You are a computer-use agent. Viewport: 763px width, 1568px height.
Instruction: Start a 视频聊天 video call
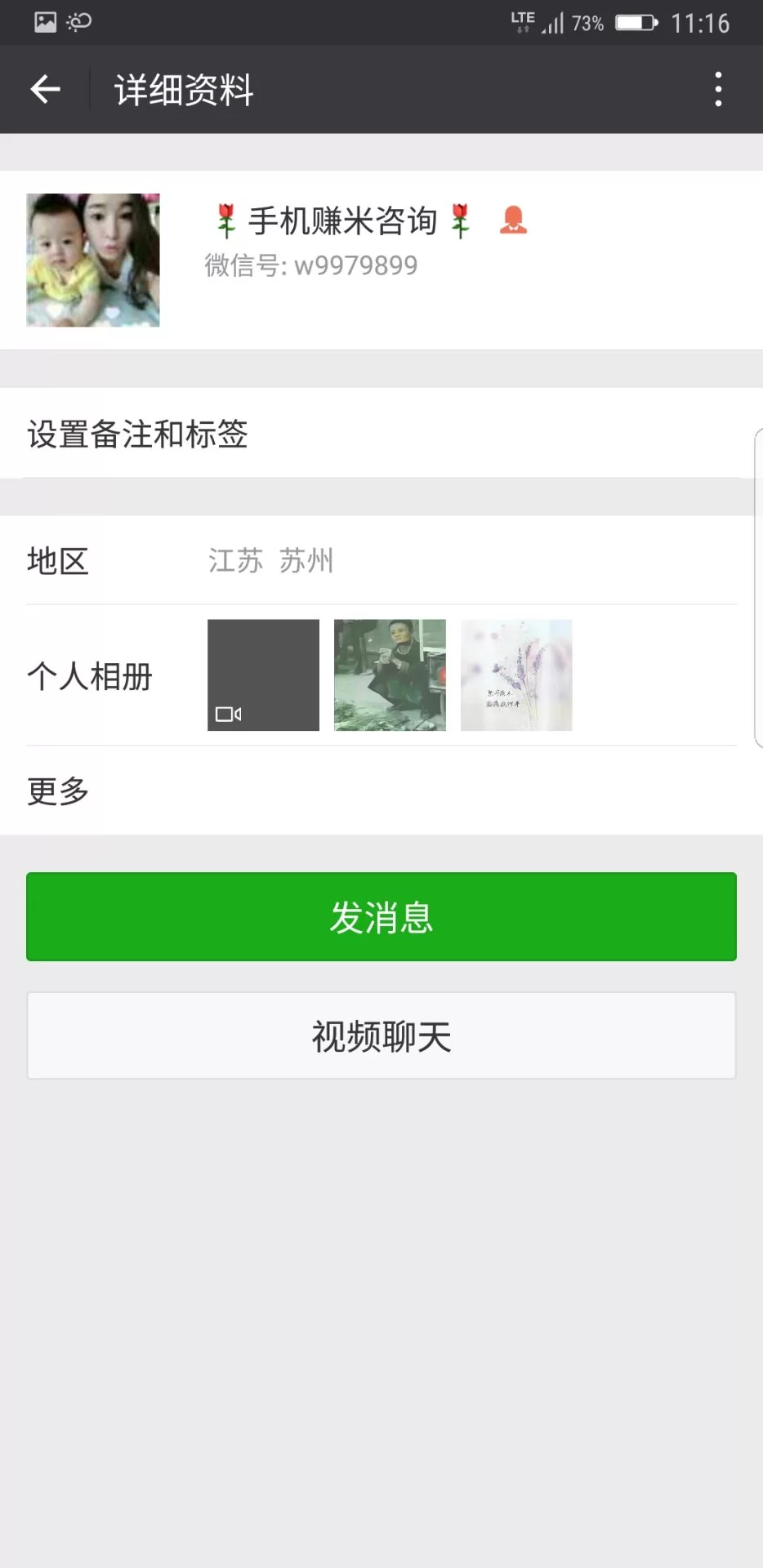381,1036
